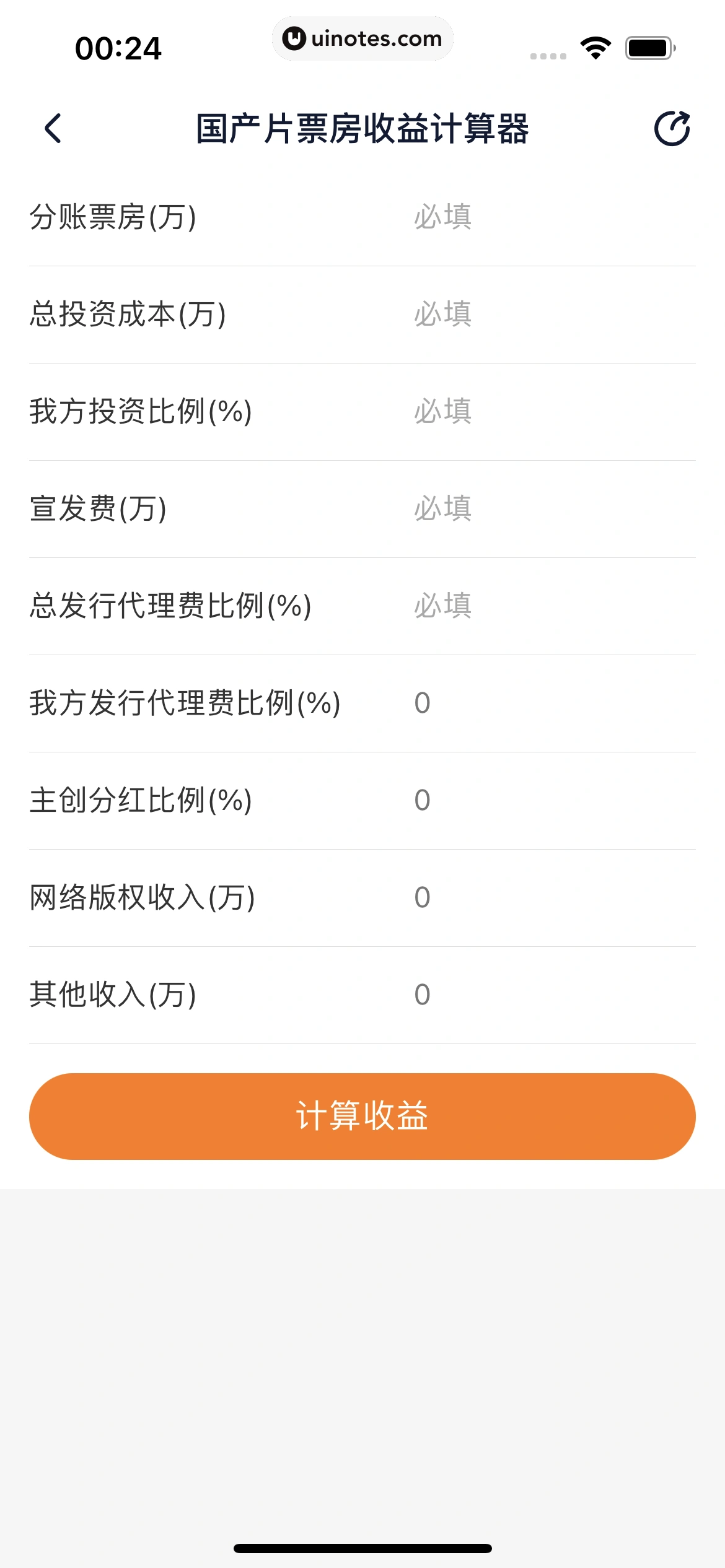The width and height of the screenshot is (725, 1568).
Task: Edit the 主创分红比例(%) value
Action: 551,801
